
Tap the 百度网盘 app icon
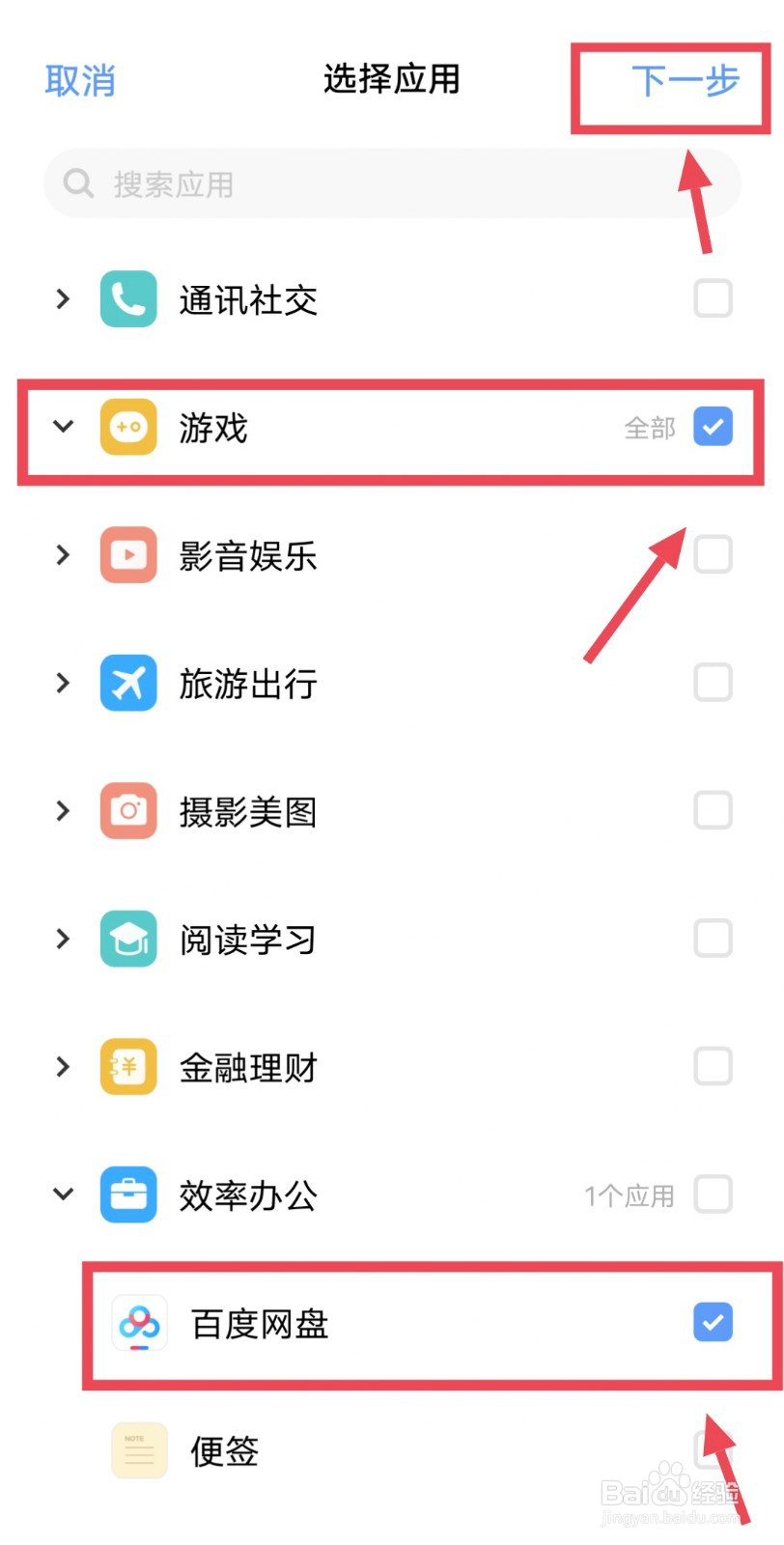pyautogui.click(x=139, y=1324)
